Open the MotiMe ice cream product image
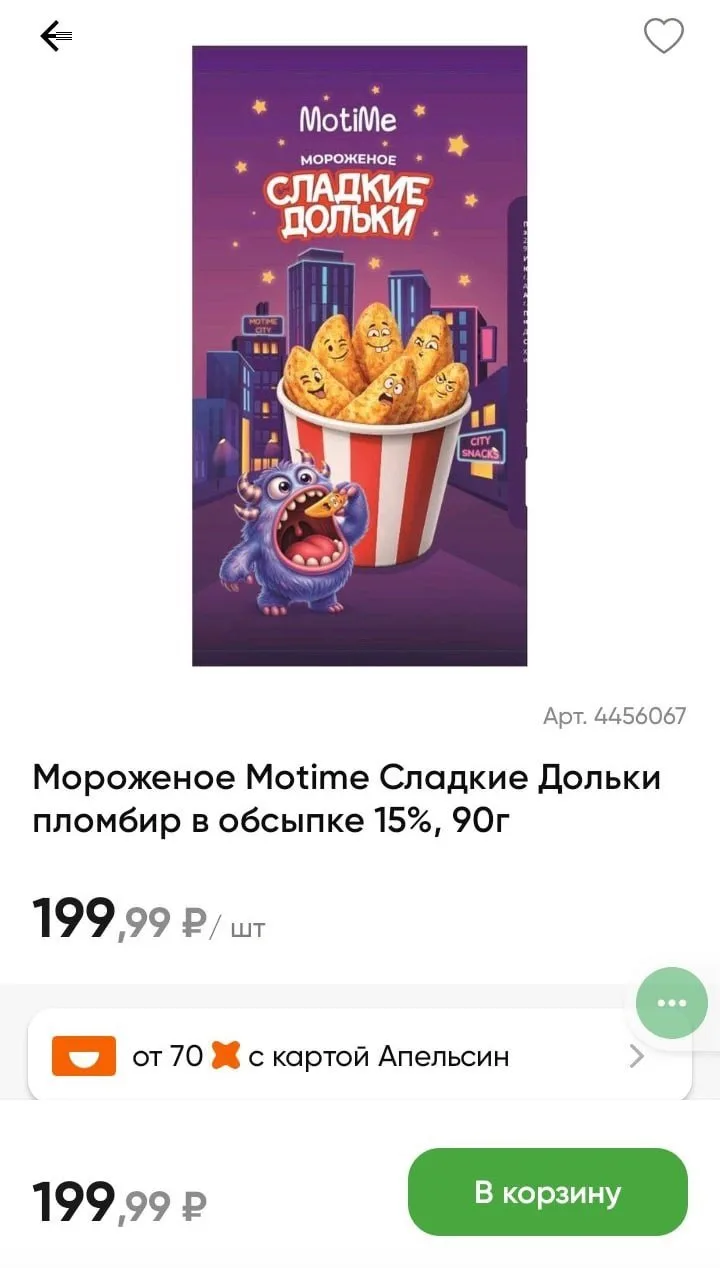720x1268 pixels. 360,356
